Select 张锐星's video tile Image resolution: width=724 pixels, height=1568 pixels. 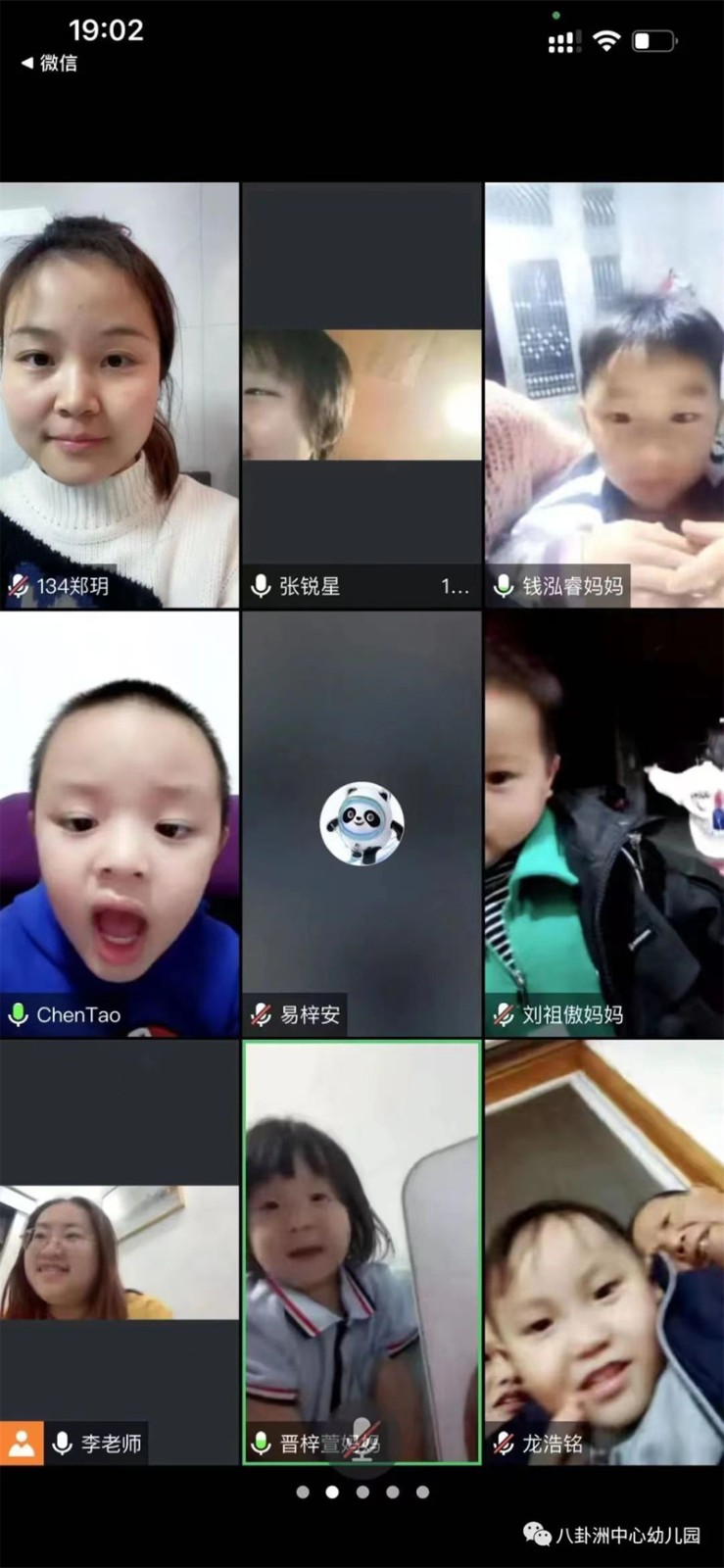(362, 395)
